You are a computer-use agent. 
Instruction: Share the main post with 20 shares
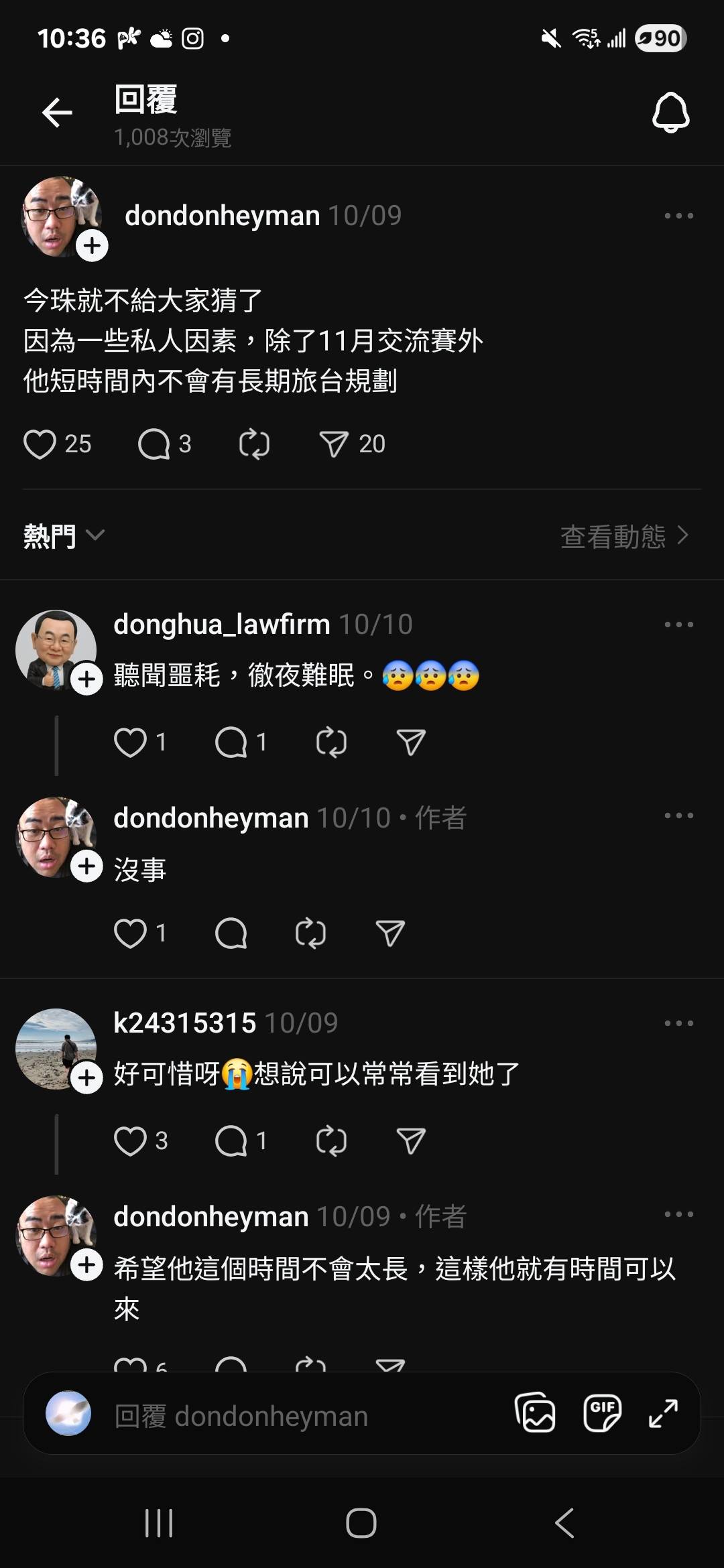(x=334, y=444)
